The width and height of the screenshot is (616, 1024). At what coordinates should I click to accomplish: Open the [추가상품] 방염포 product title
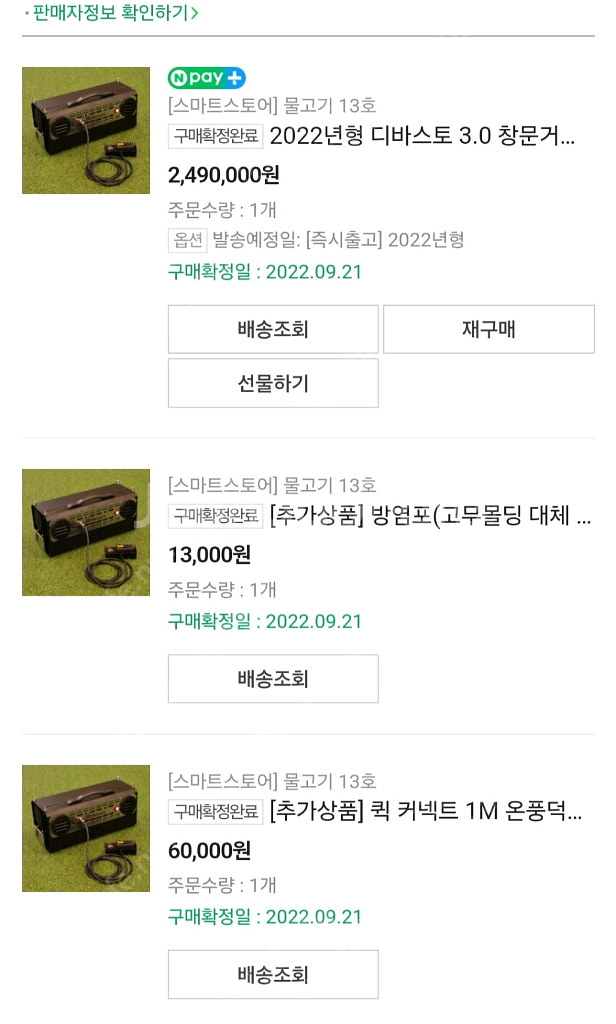[x=432, y=516]
